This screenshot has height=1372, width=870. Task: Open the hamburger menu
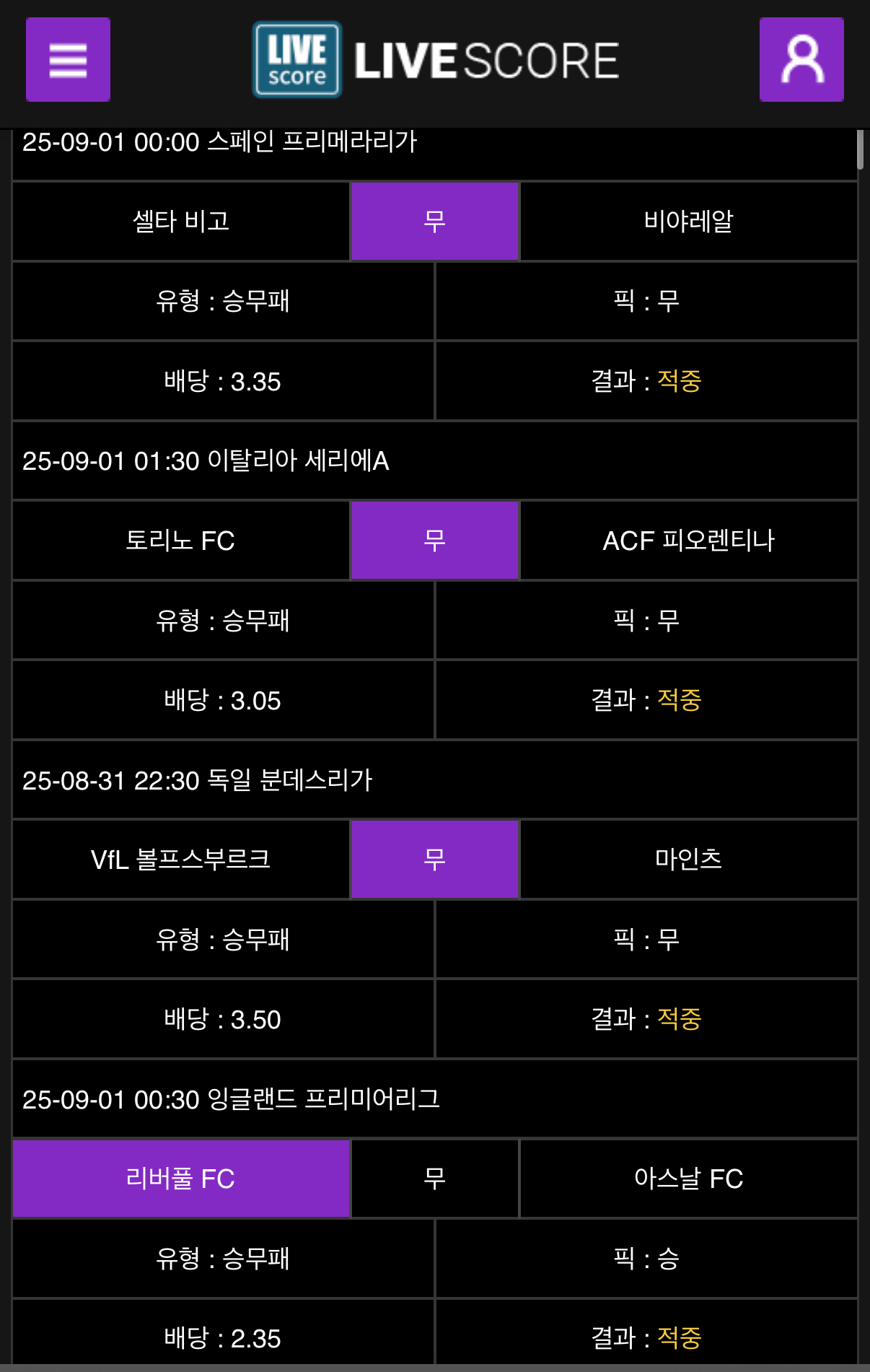tap(68, 60)
